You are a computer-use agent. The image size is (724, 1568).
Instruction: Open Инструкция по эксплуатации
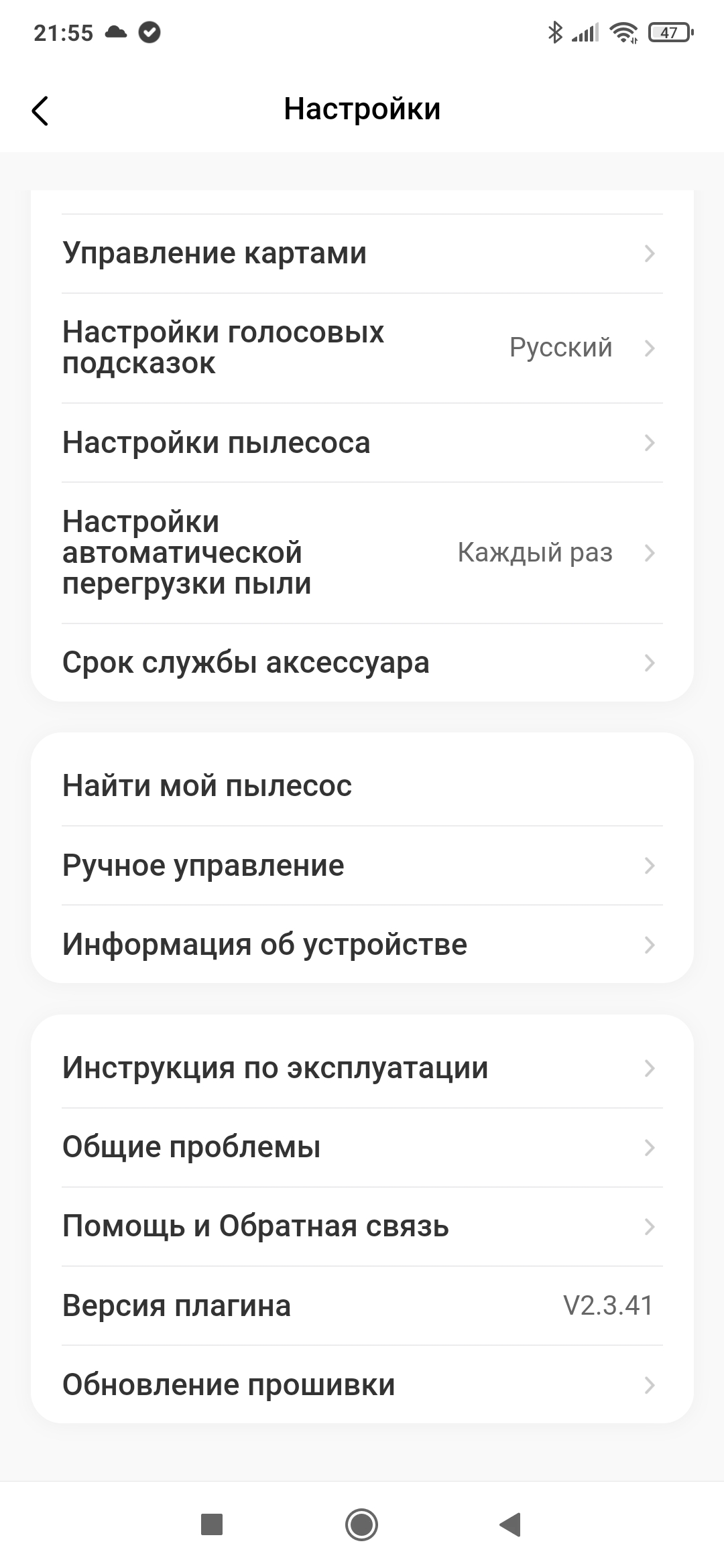click(x=362, y=1068)
